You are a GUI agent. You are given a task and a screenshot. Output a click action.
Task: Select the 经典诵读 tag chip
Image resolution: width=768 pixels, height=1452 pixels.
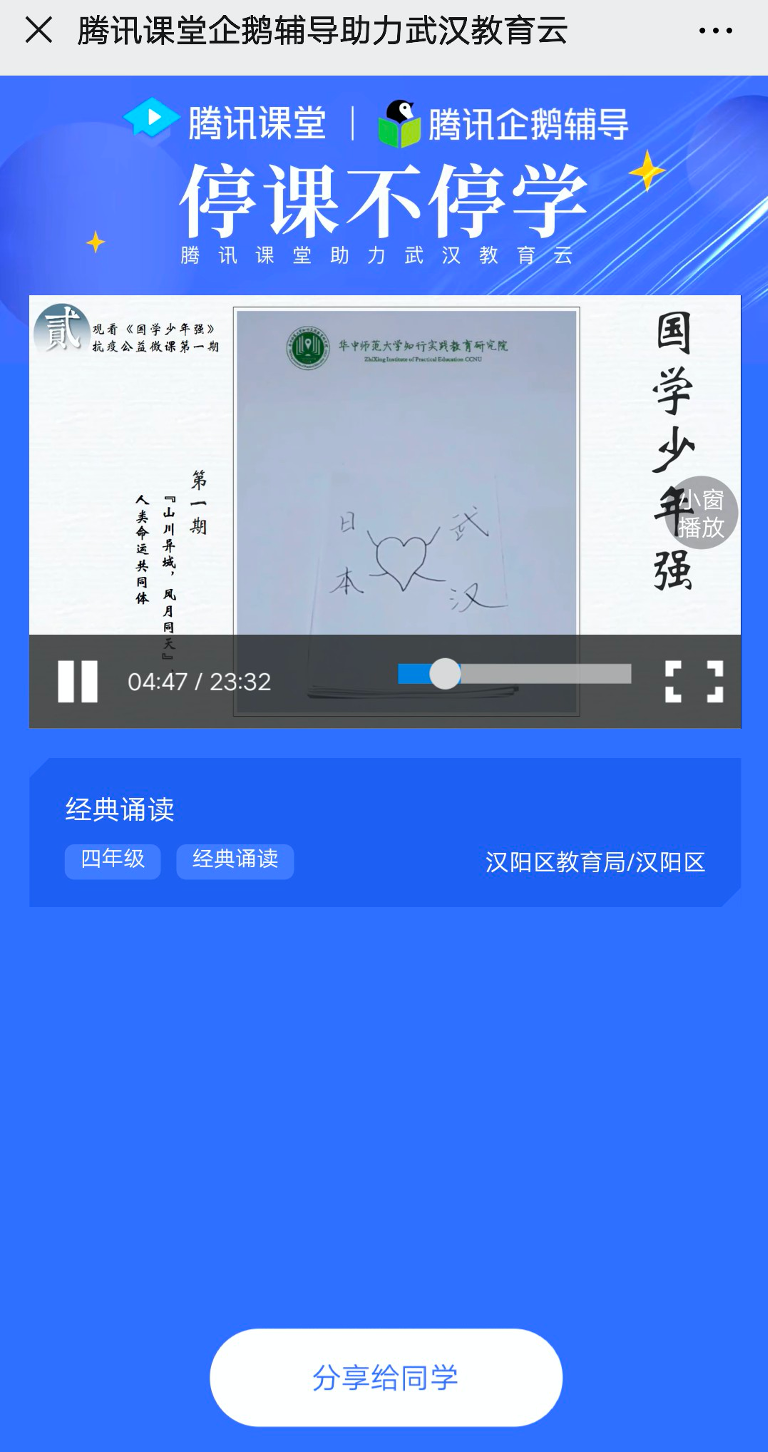(235, 860)
